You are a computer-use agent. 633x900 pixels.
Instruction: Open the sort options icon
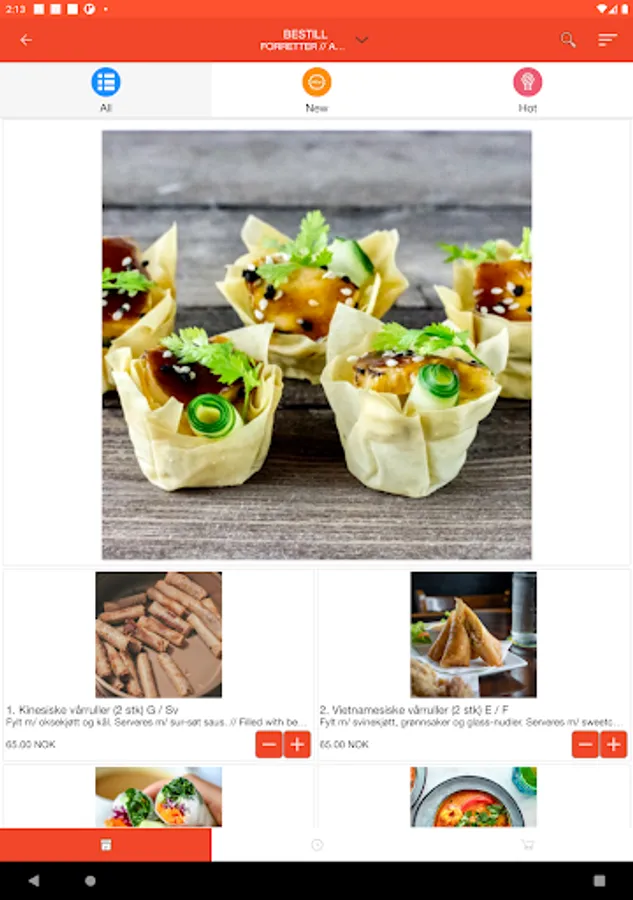(x=607, y=40)
